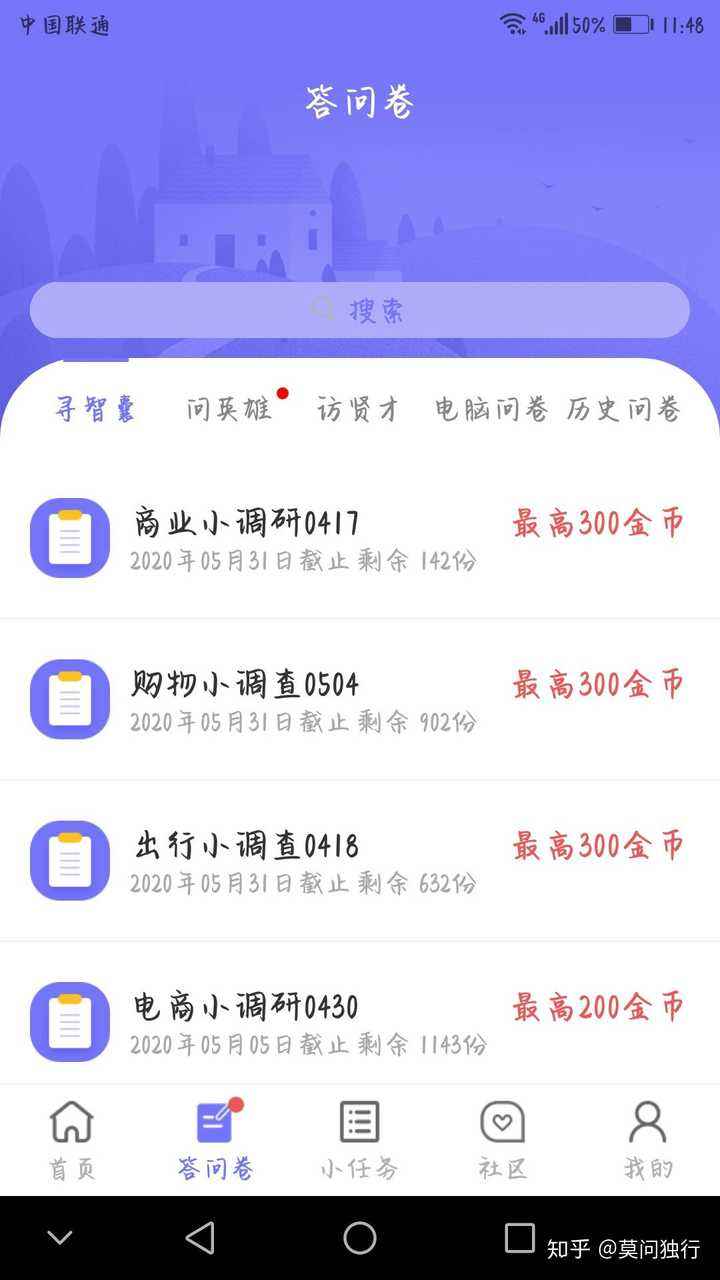Switch to the 问英雄 tab
The height and width of the screenshot is (1280, 720).
pos(229,408)
